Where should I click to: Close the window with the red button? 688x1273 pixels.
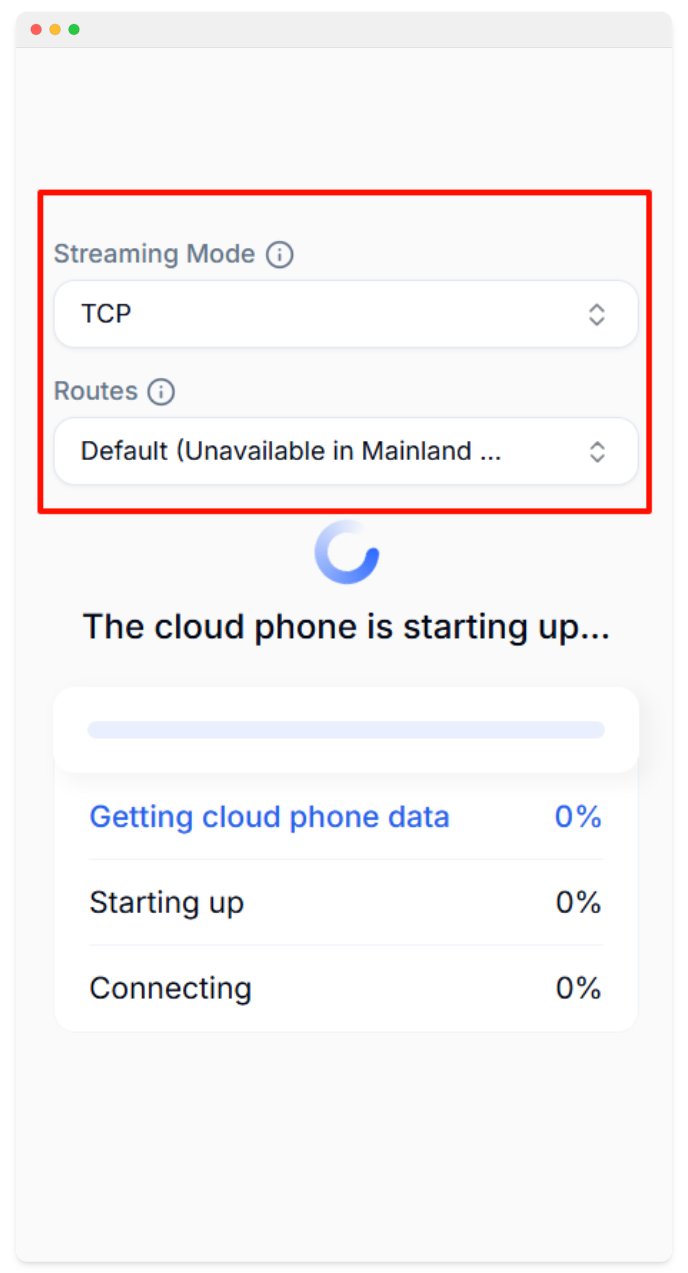pos(36,29)
